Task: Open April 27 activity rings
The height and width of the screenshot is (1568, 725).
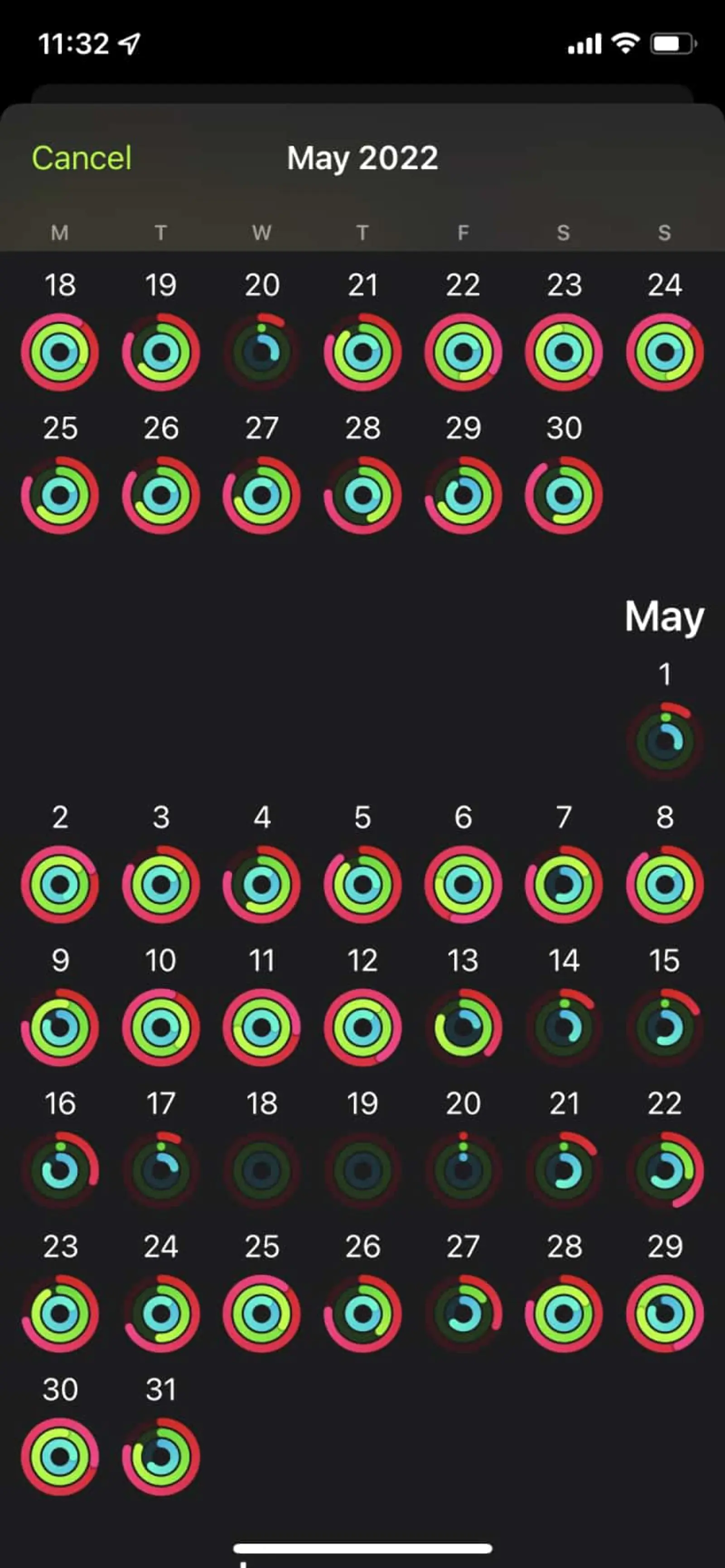Action: pos(262,495)
